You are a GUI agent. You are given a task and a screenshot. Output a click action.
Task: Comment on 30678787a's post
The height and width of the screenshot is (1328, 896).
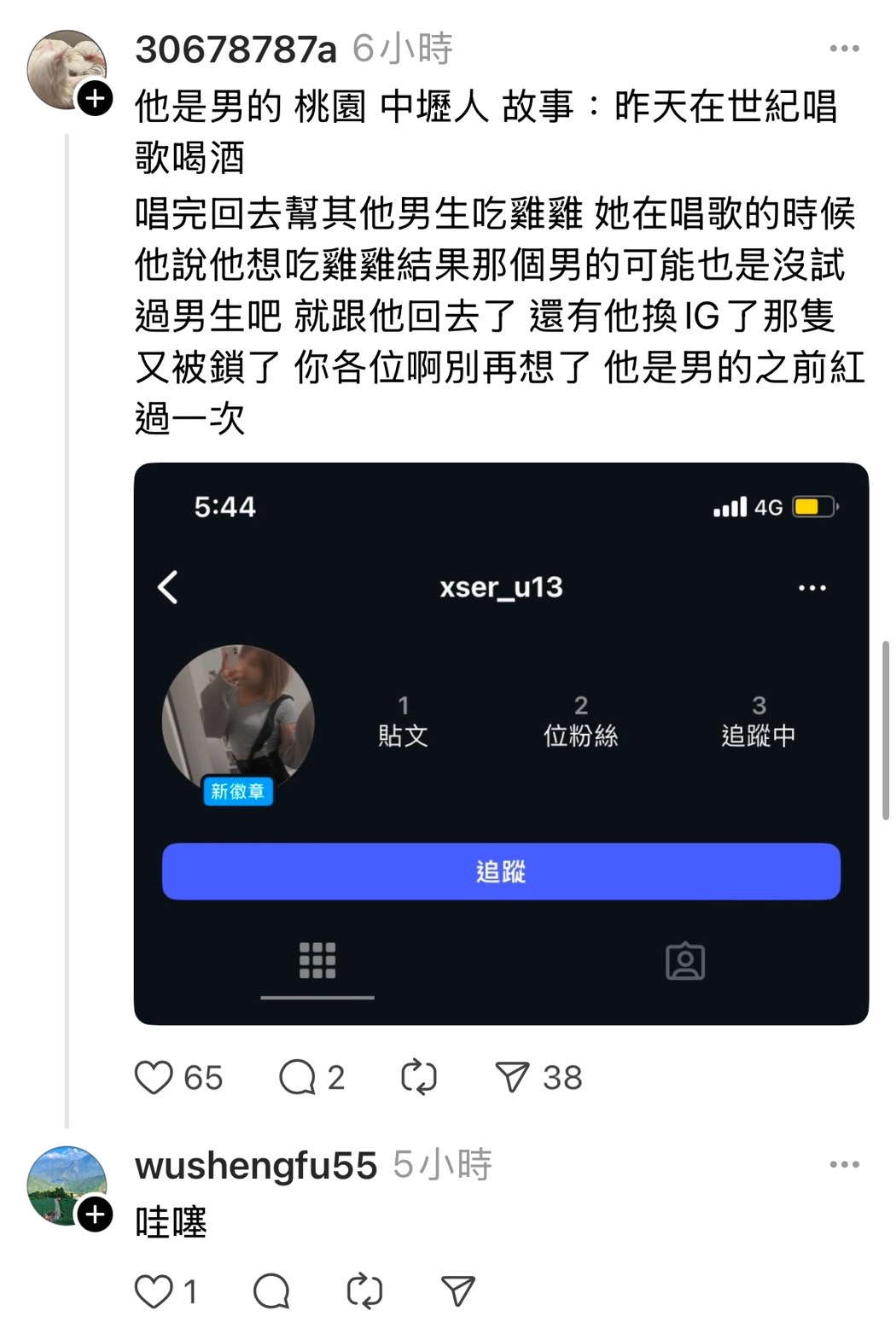point(297,1077)
